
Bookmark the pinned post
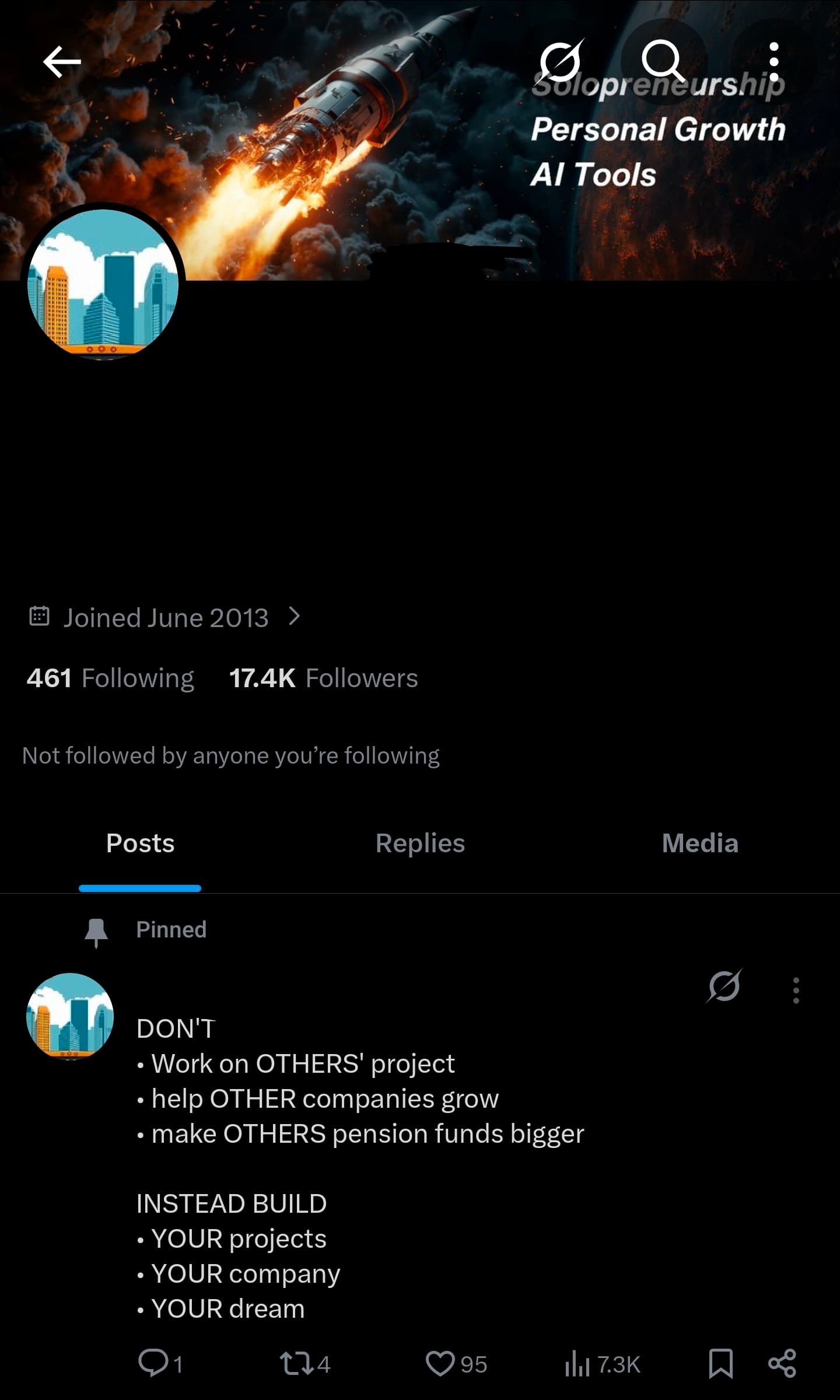point(720,1364)
